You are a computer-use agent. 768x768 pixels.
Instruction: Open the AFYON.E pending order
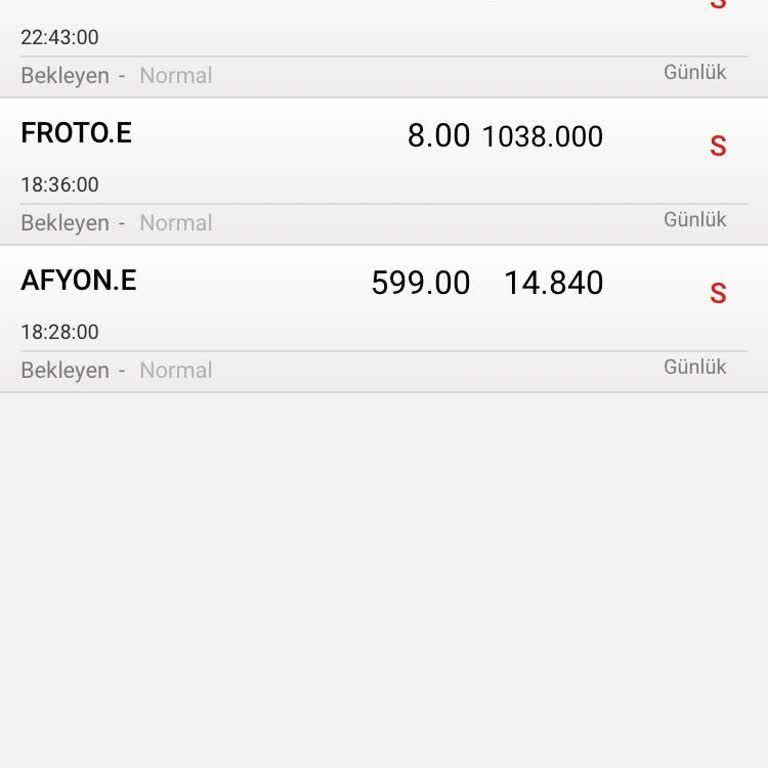click(78, 281)
